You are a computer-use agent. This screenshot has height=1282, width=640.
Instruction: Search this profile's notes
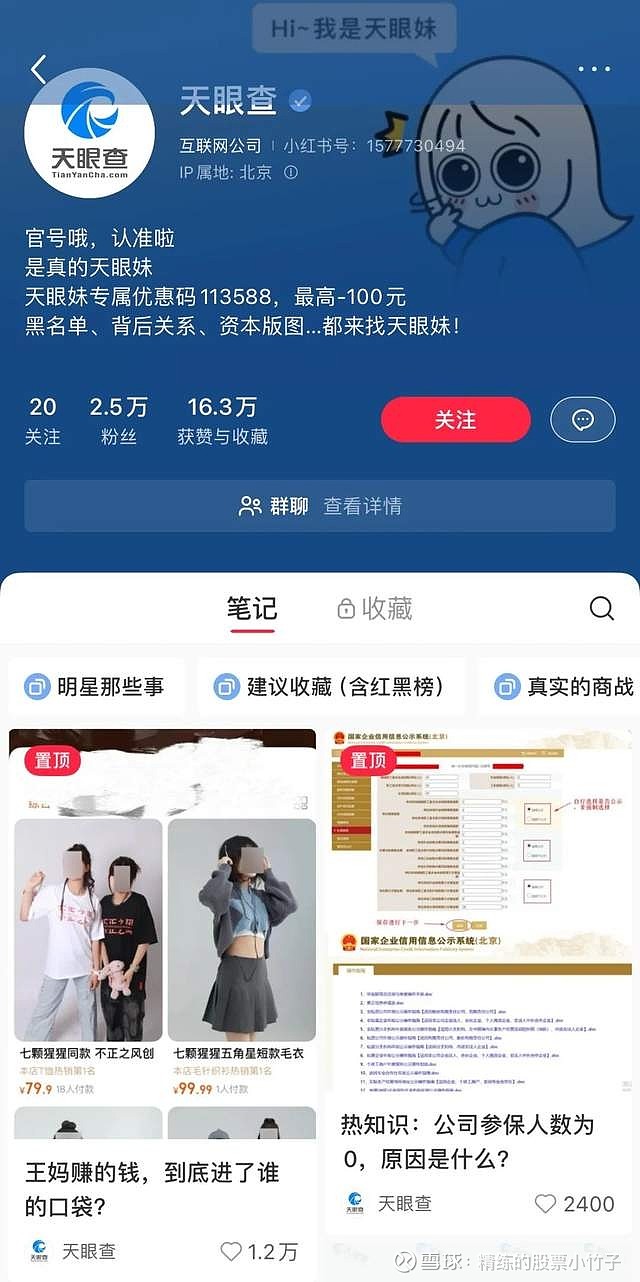(602, 608)
